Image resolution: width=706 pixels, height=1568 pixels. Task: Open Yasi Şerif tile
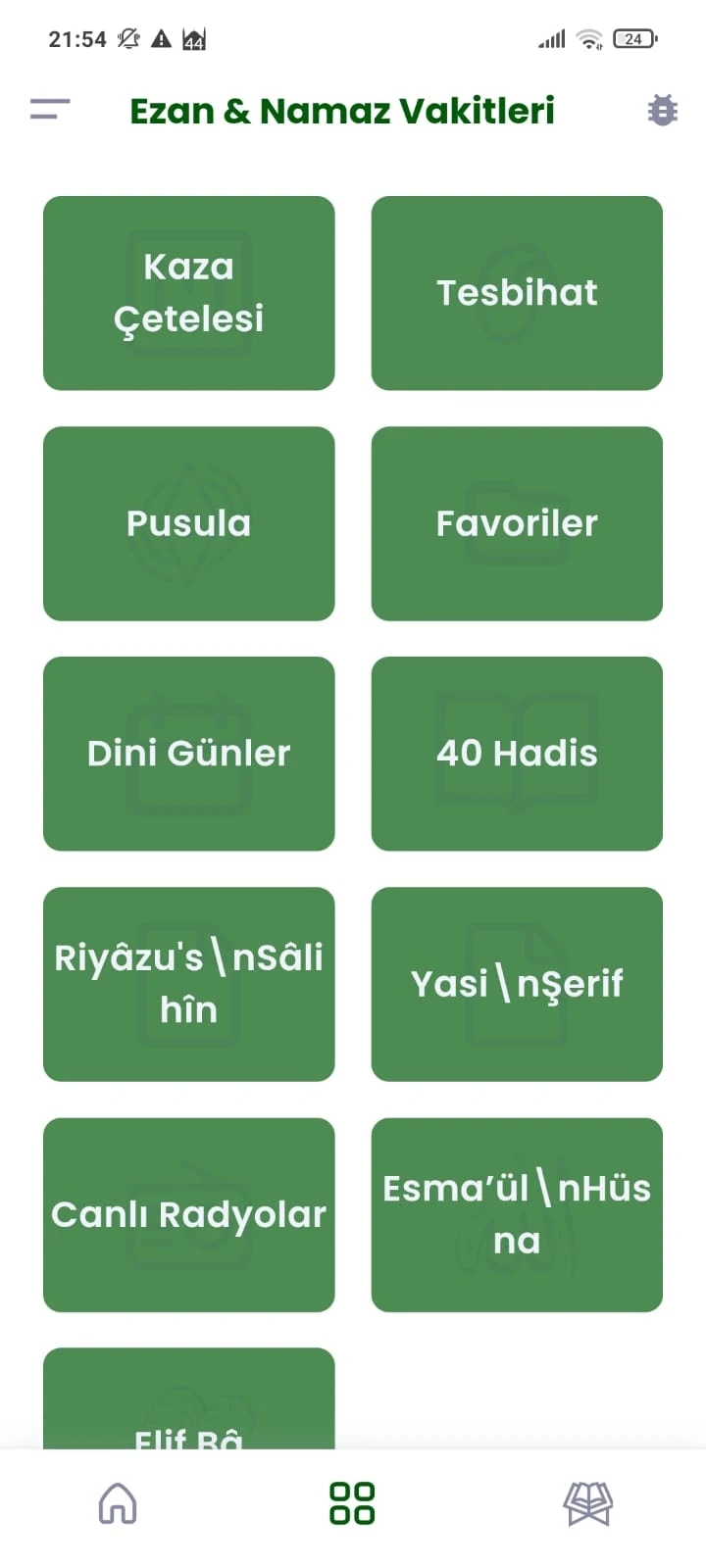click(517, 984)
